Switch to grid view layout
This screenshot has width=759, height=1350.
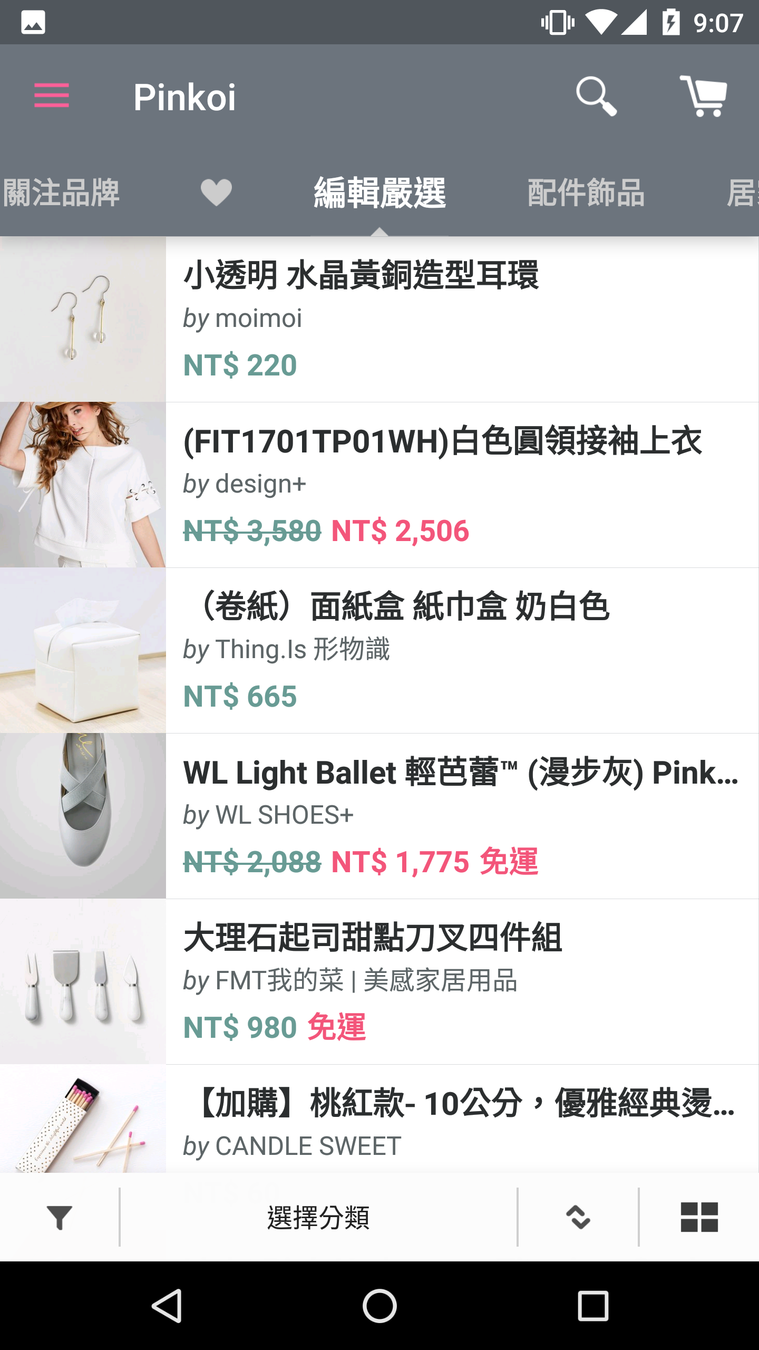(699, 1217)
